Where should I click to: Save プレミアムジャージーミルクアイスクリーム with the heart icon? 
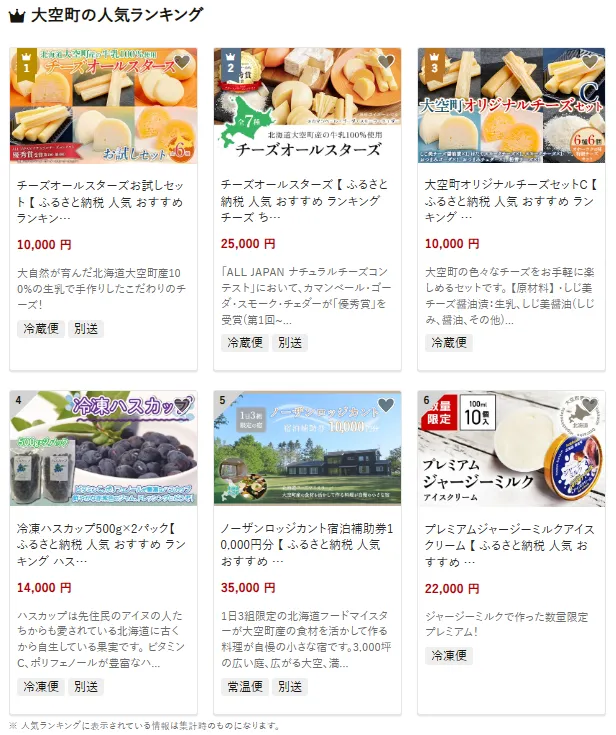pos(590,405)
